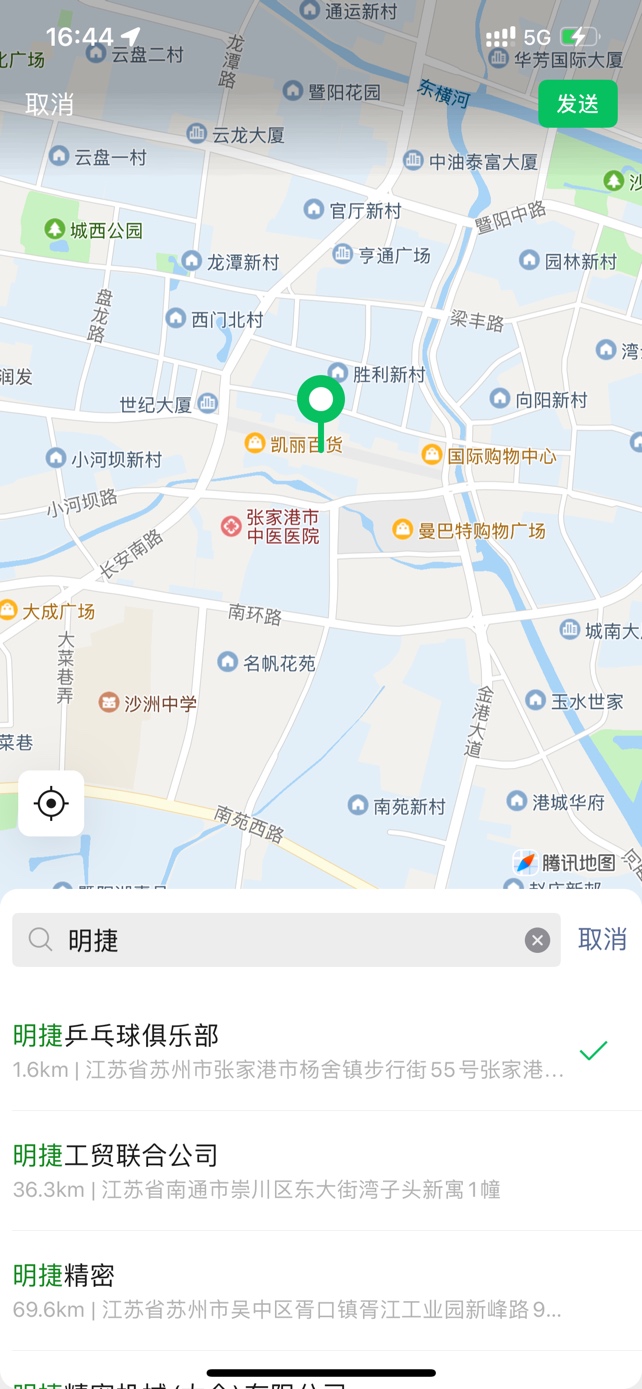
Task: Choose 明捷工贸联合公司 from results
Action: (290, 1171)
